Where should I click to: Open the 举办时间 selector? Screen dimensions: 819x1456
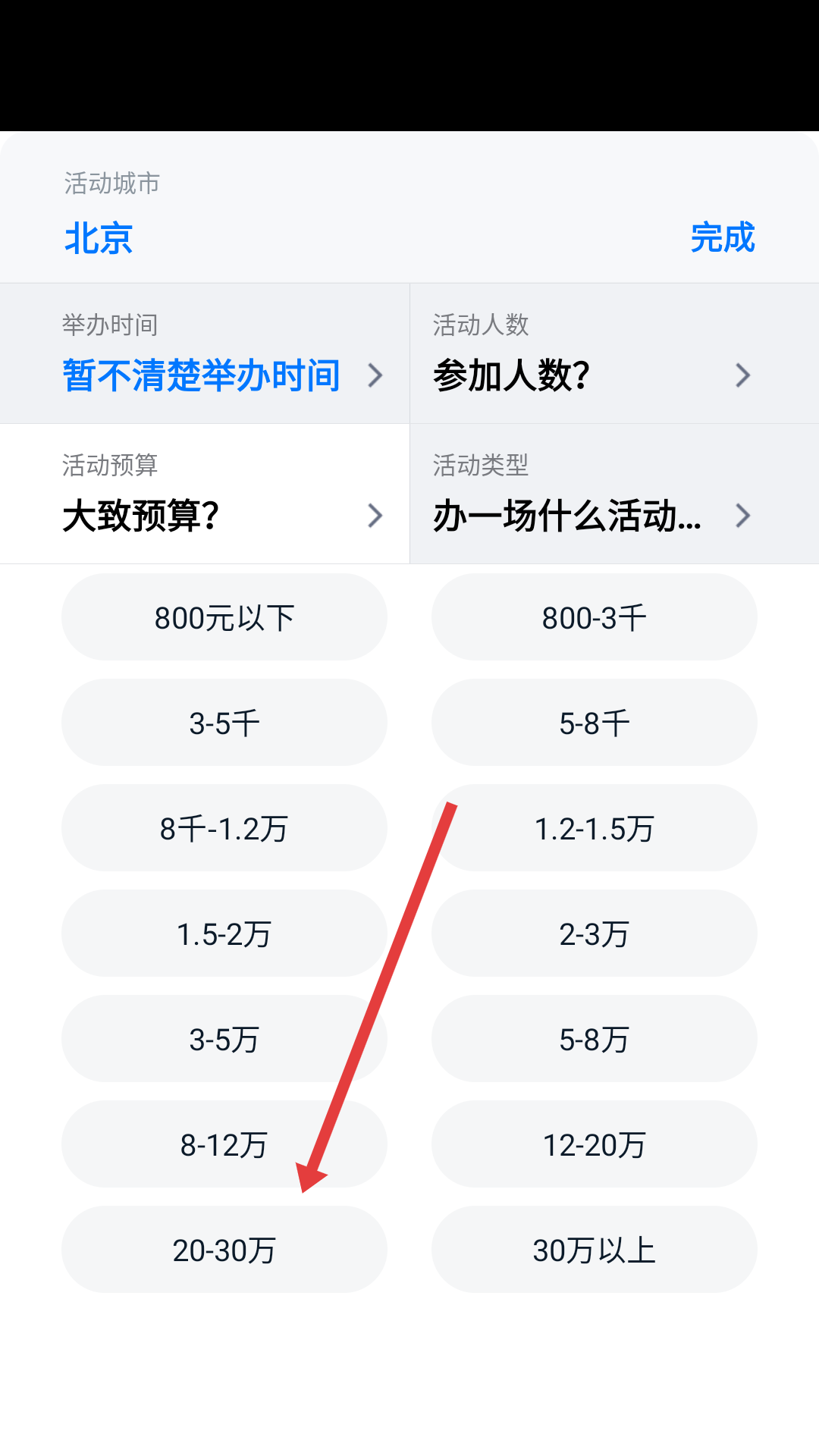point(205,354)
